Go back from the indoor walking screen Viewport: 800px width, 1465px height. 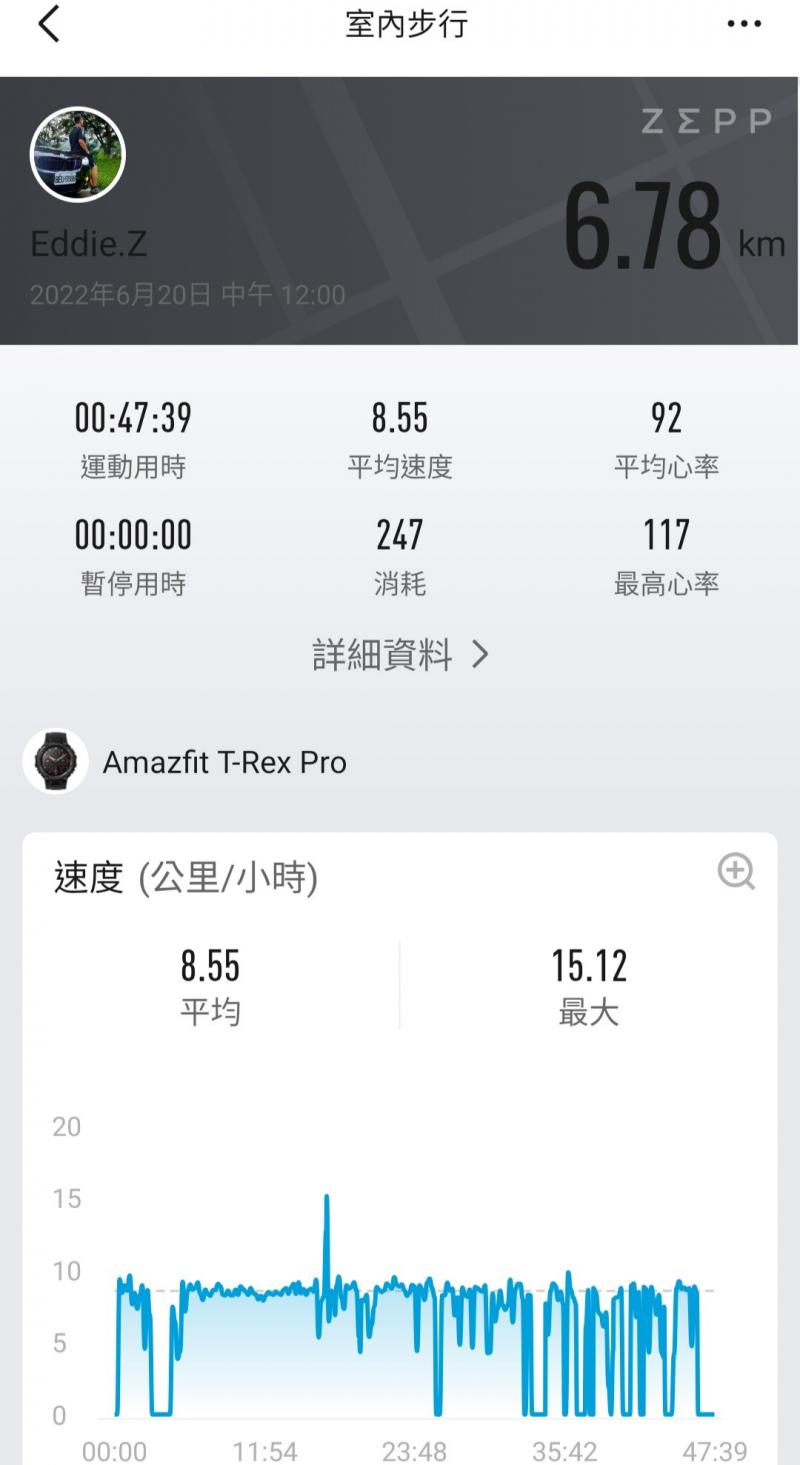click(x=48, y=24)
